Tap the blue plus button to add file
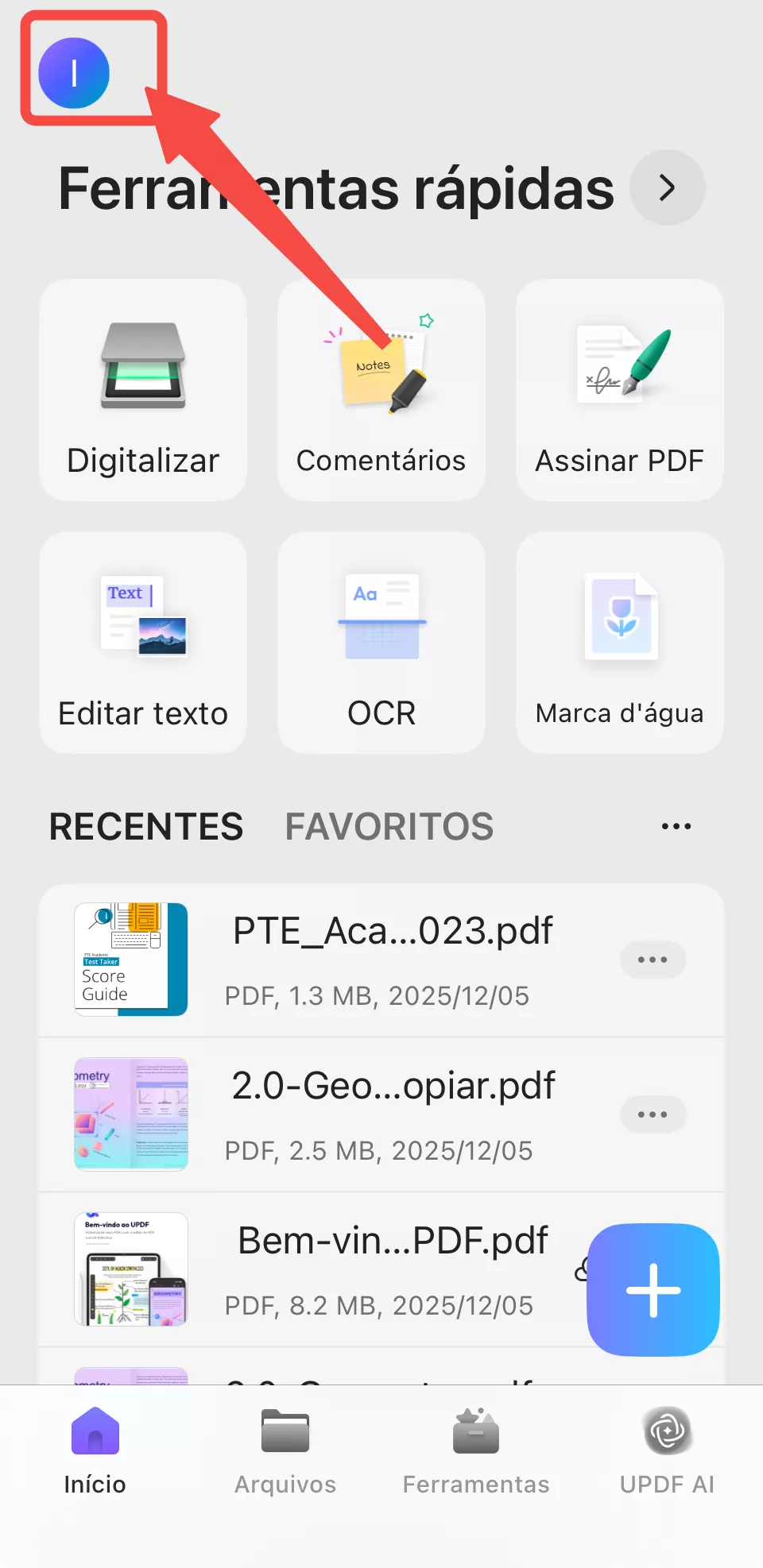The width and height of the screenshot is (763, 1568). coord(653,1288)
